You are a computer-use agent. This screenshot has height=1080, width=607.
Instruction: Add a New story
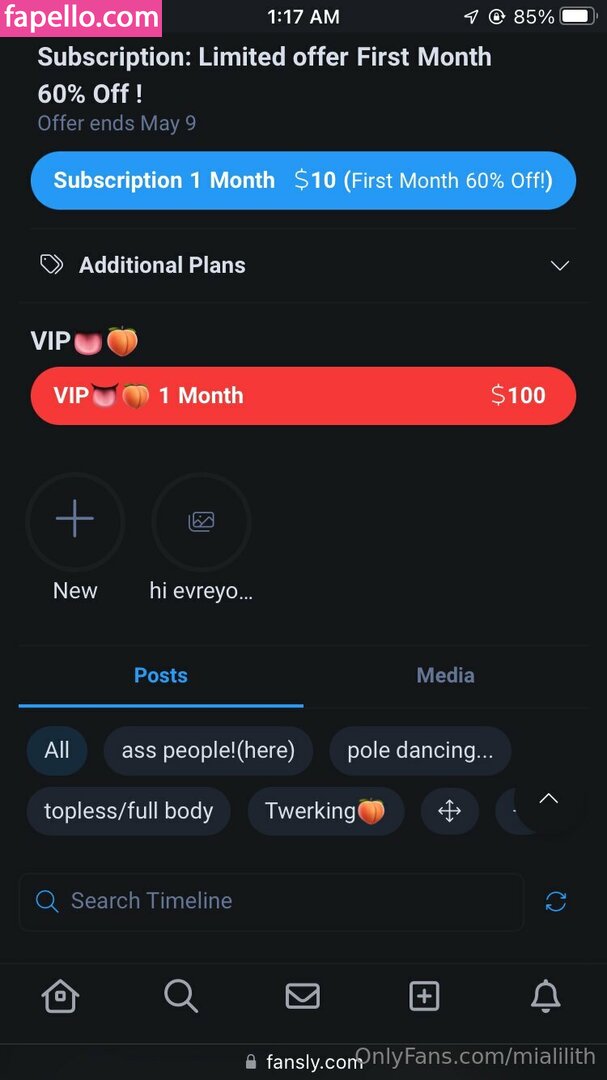[75, 520]
